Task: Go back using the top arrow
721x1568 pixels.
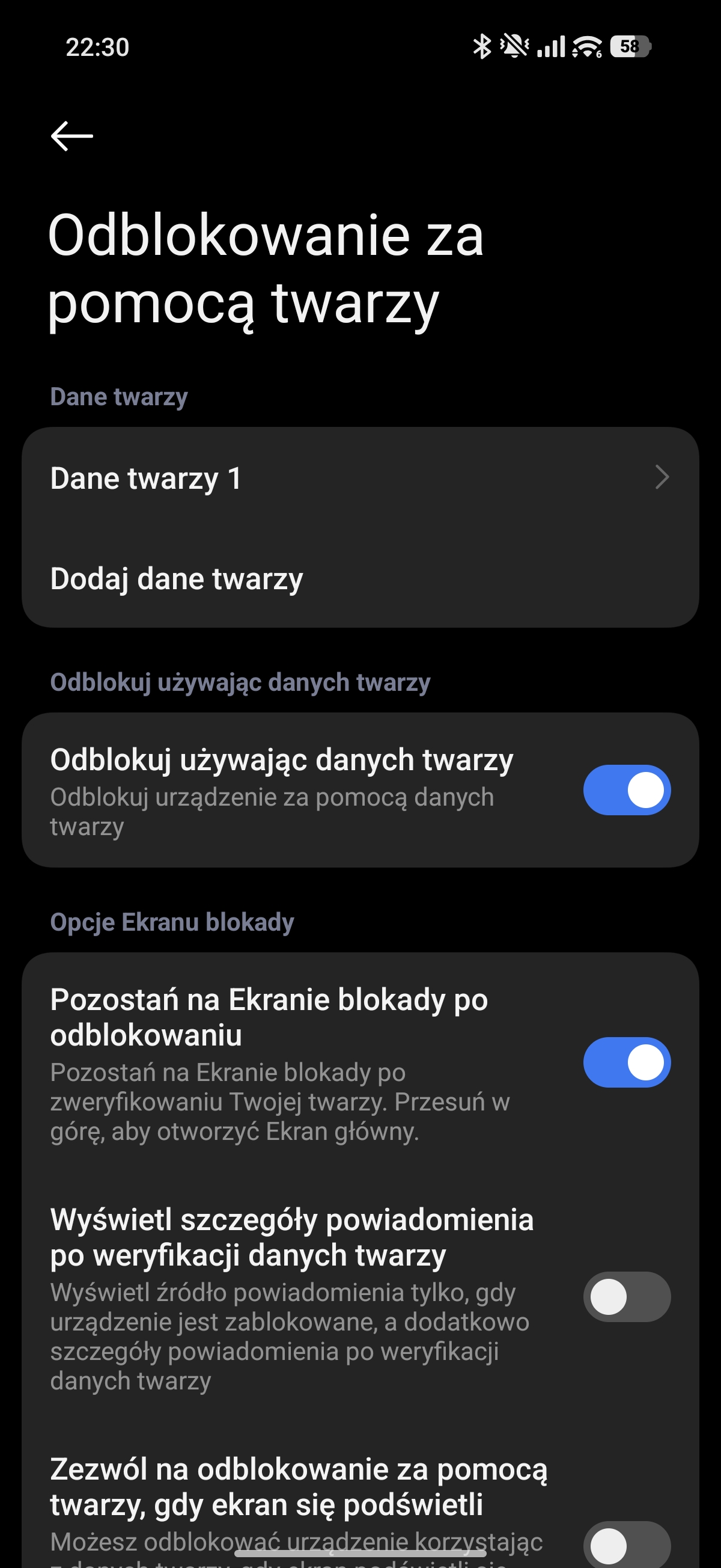Action: tap(71, 135)
